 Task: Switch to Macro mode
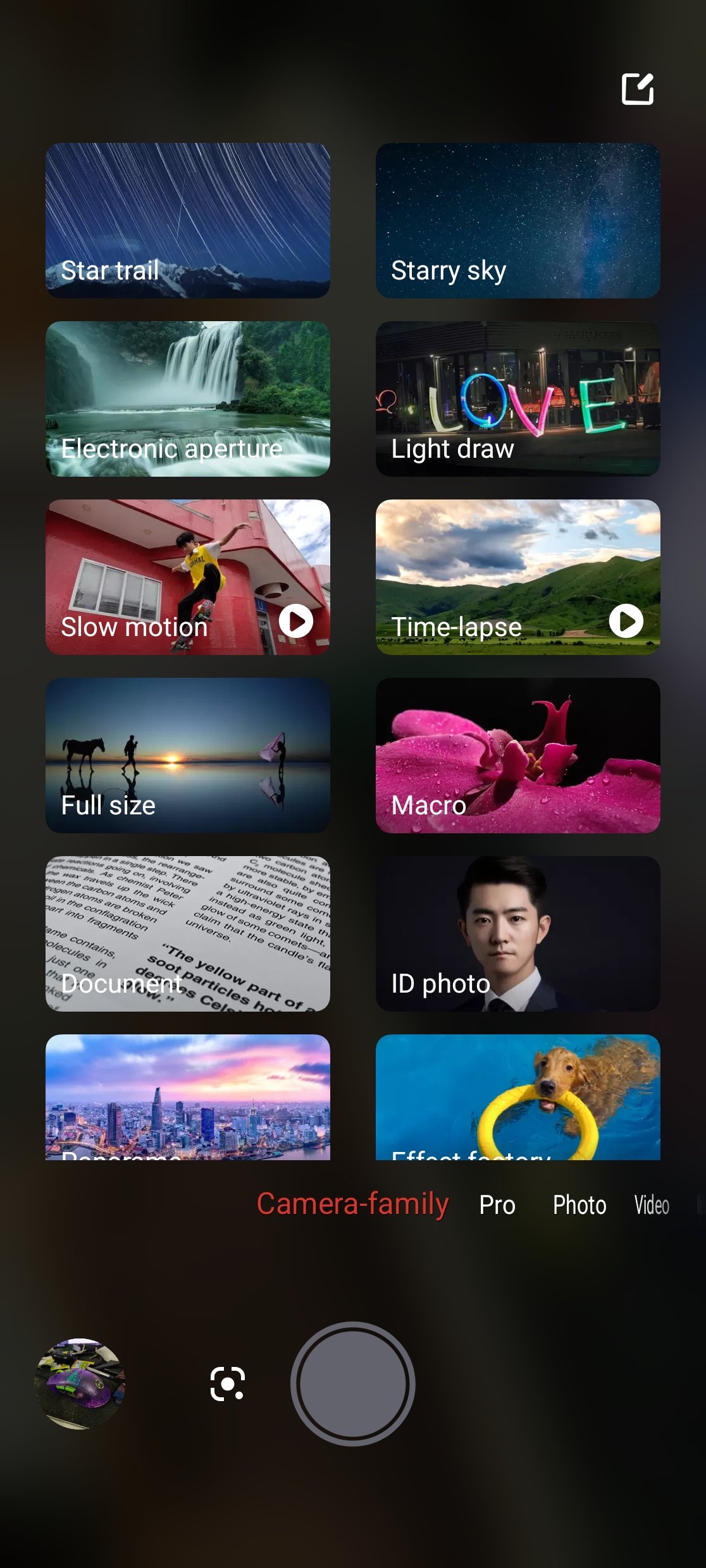pyautogui.click(x=517, y=755)
